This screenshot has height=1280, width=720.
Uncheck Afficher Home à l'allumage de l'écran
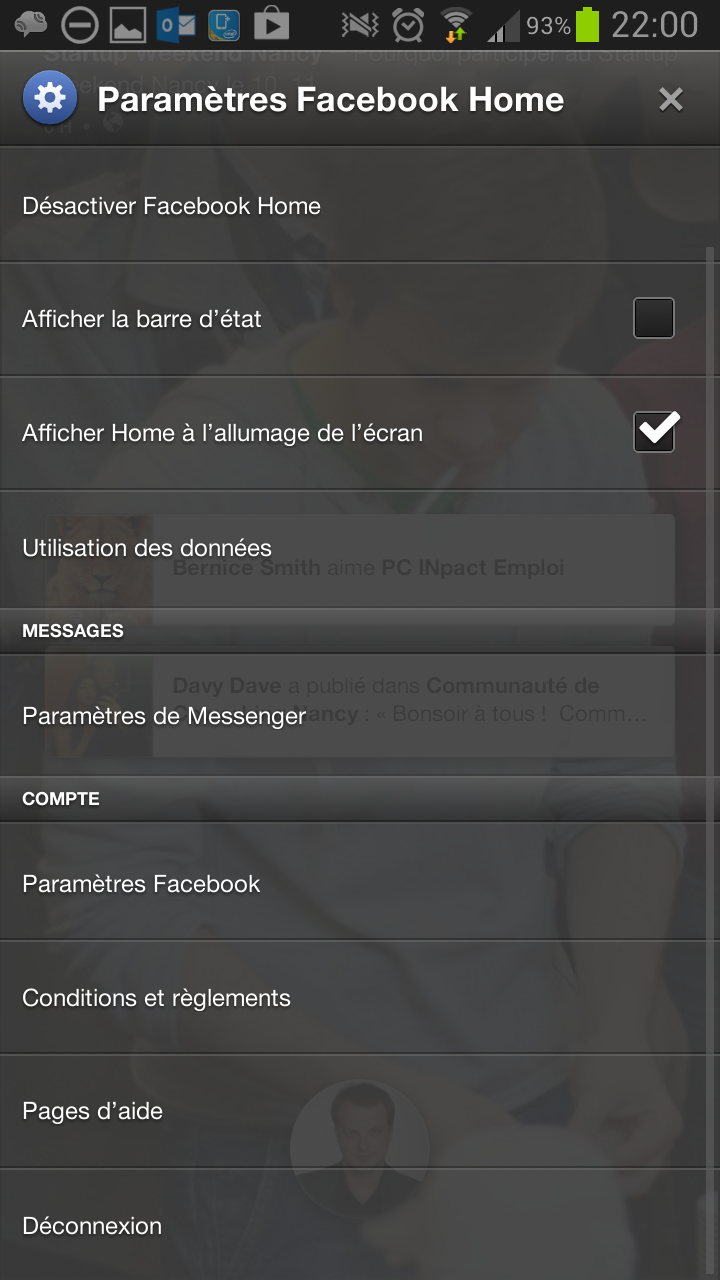(x=654, y=432)
